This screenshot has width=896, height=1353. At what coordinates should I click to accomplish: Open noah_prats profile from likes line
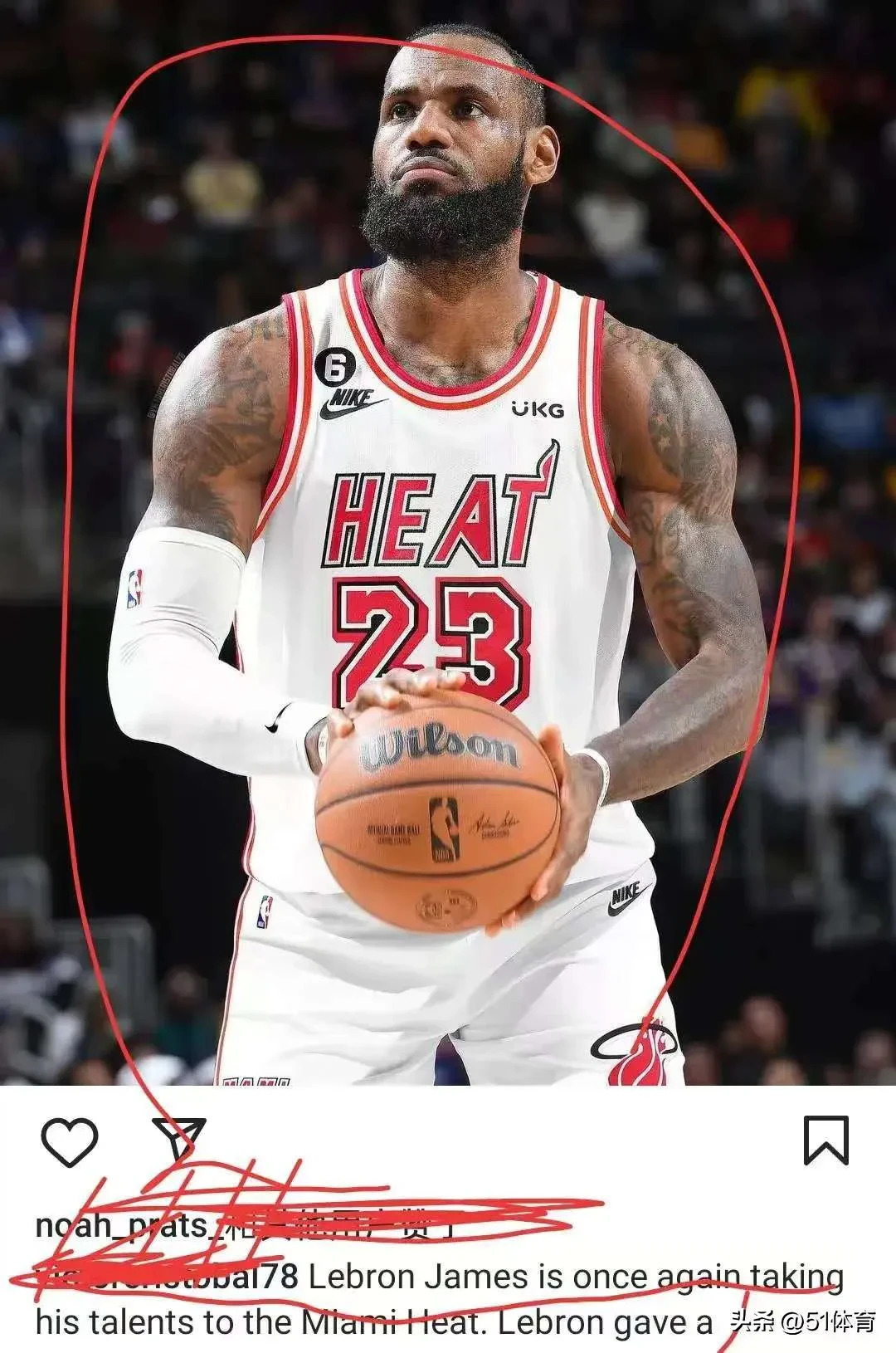click(120, 1226)
